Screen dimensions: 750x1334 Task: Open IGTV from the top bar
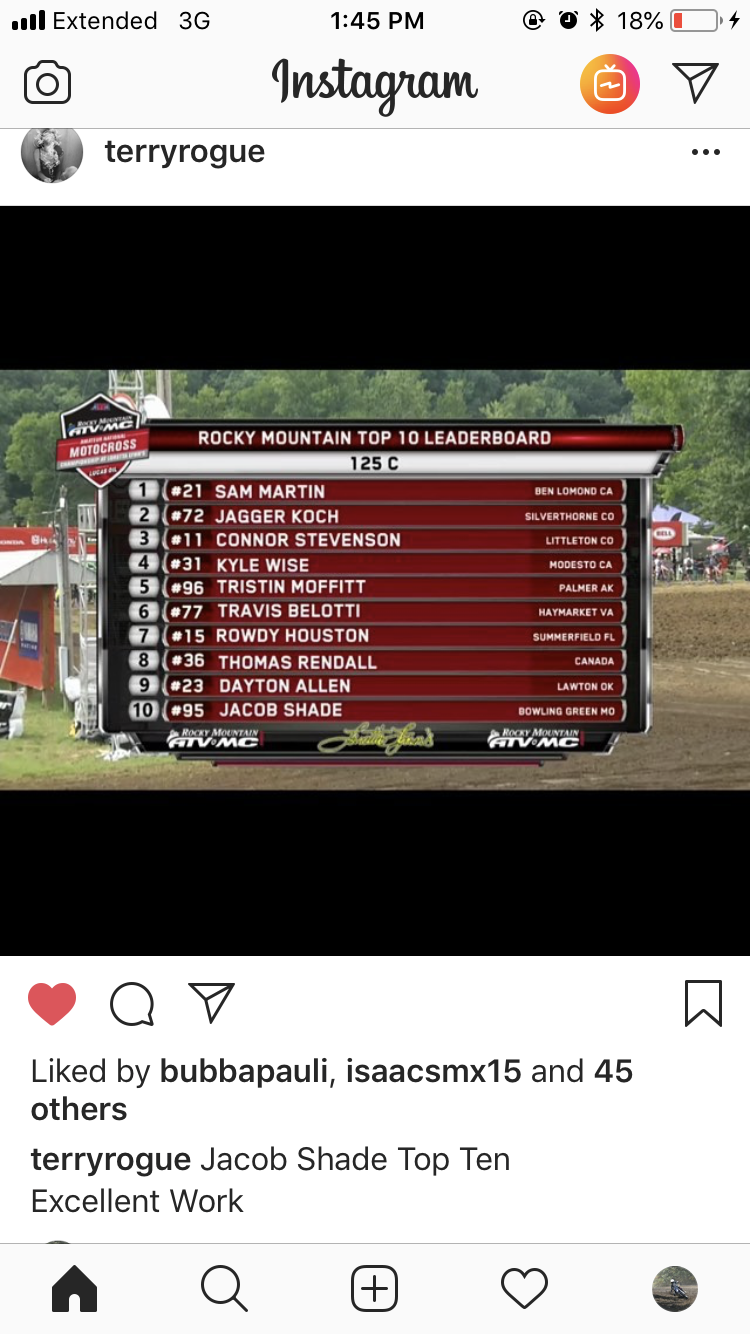click(x=610, y=84)
